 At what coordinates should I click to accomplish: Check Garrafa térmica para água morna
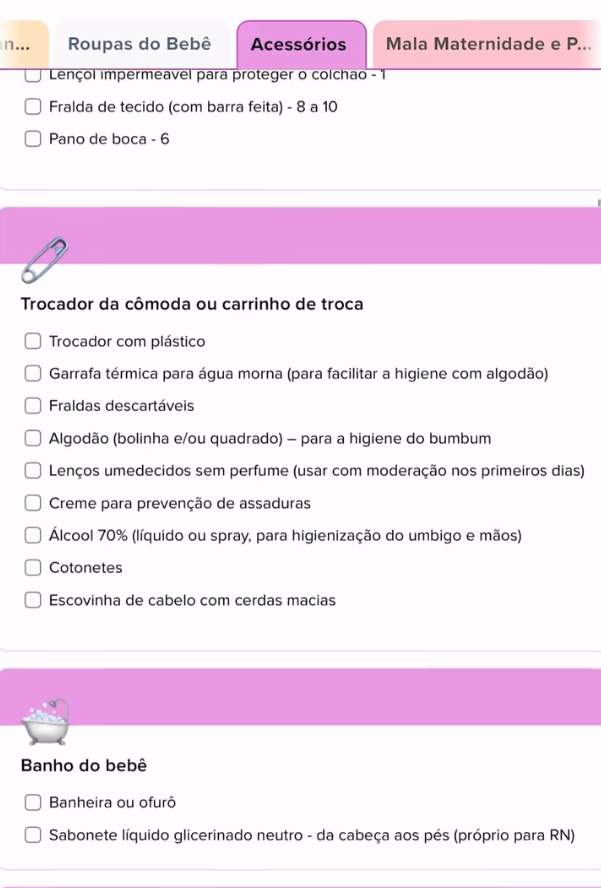[34, 374]
